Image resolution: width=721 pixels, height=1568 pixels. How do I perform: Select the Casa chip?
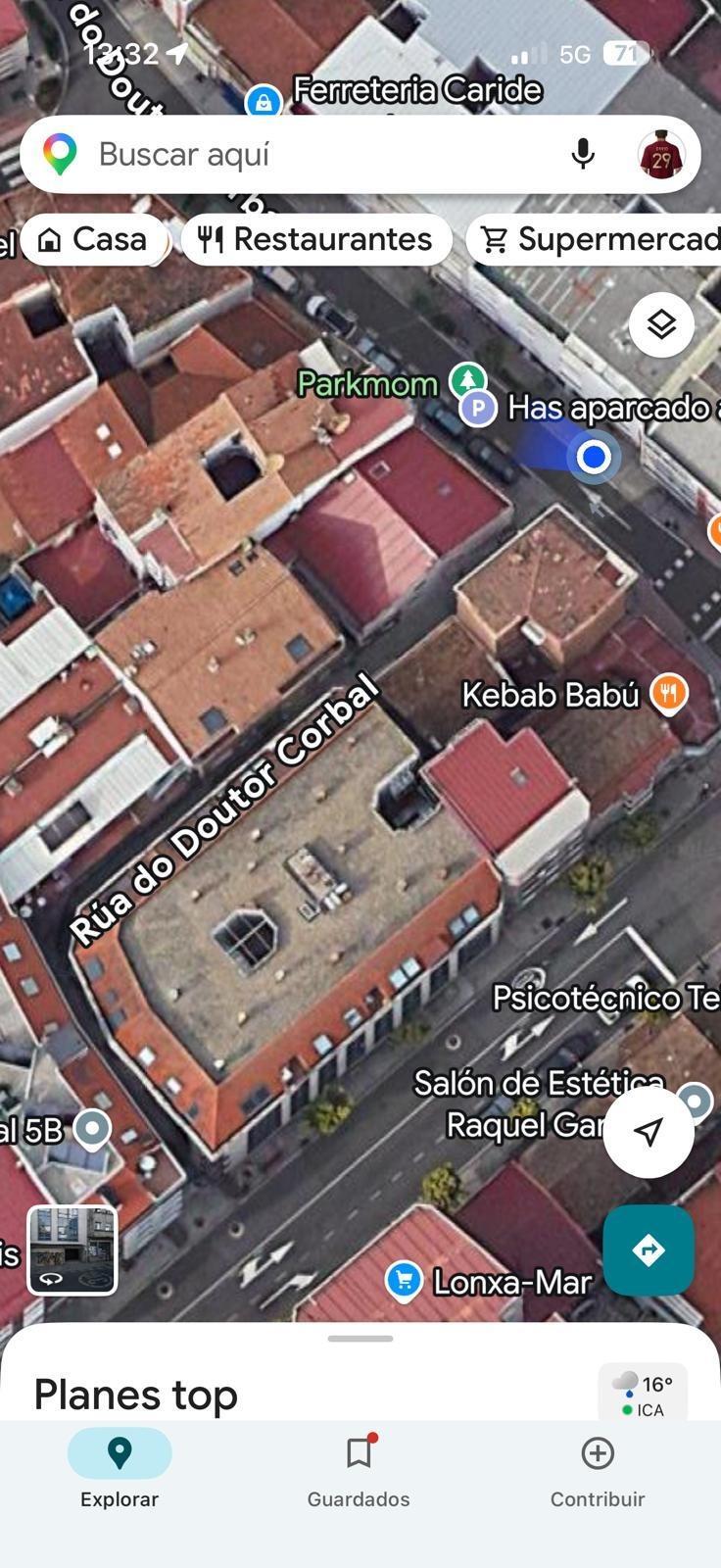coord(93,239)
